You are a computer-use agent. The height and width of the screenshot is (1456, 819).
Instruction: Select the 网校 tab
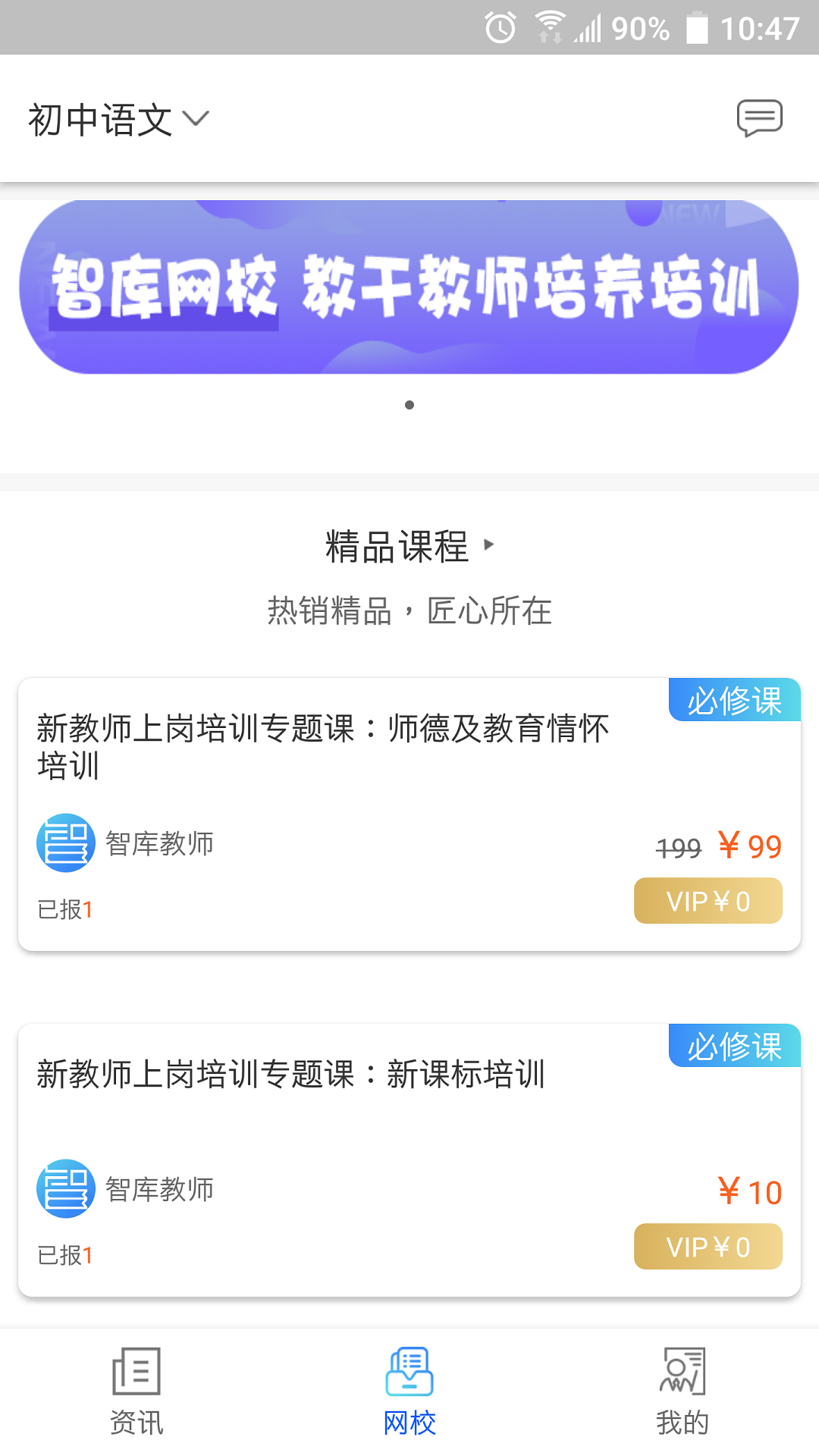click(409, 1392)
